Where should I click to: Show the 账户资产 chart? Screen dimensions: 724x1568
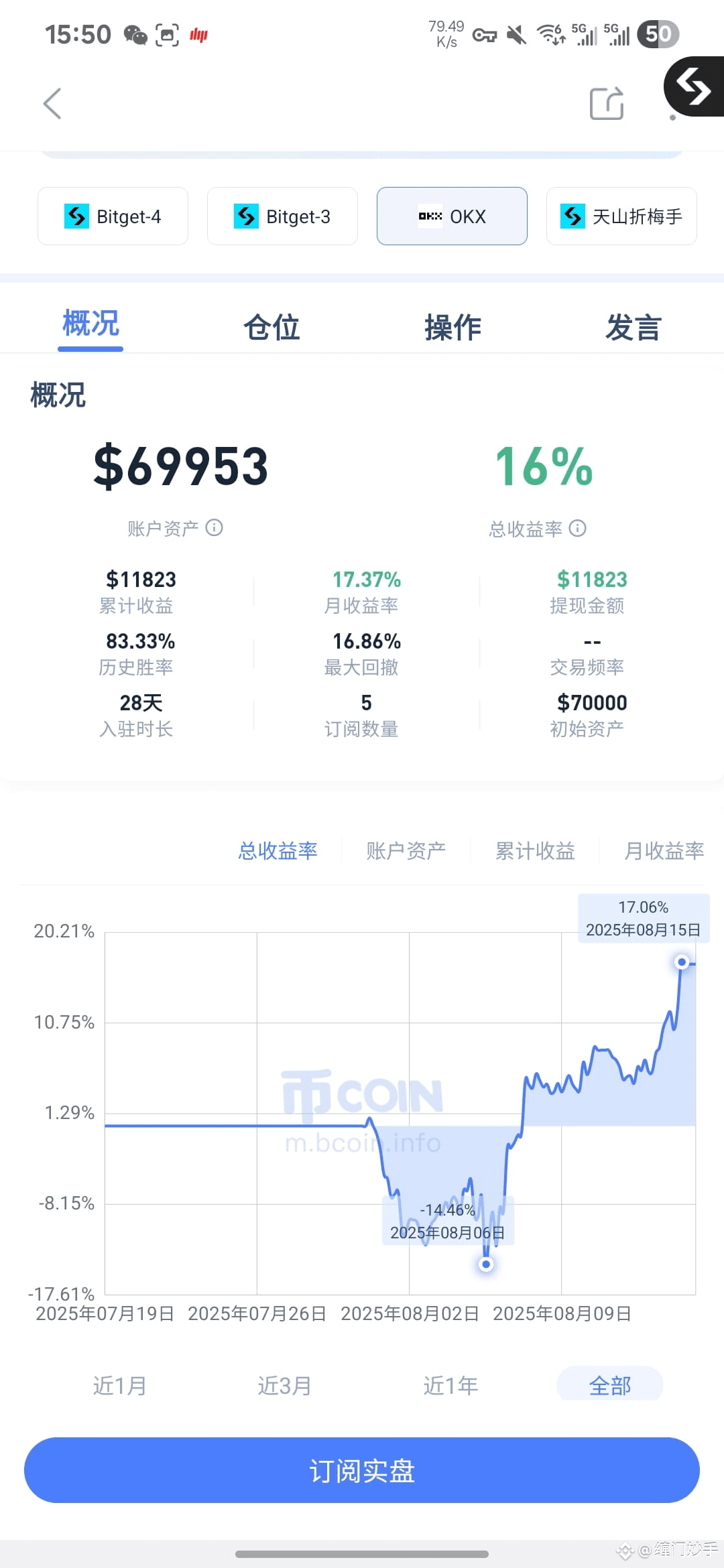406,850
